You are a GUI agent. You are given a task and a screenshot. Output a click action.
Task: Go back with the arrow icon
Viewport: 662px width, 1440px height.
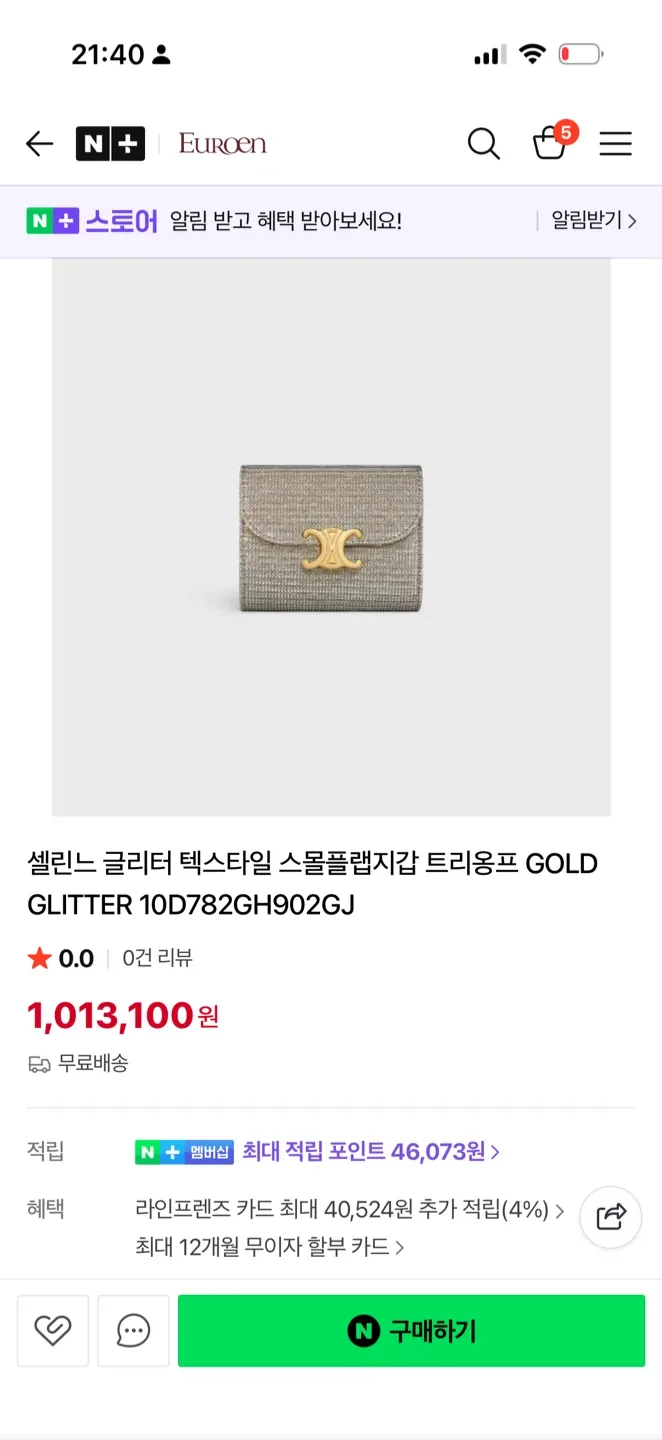pyautogui.click(x=39, y=144)
